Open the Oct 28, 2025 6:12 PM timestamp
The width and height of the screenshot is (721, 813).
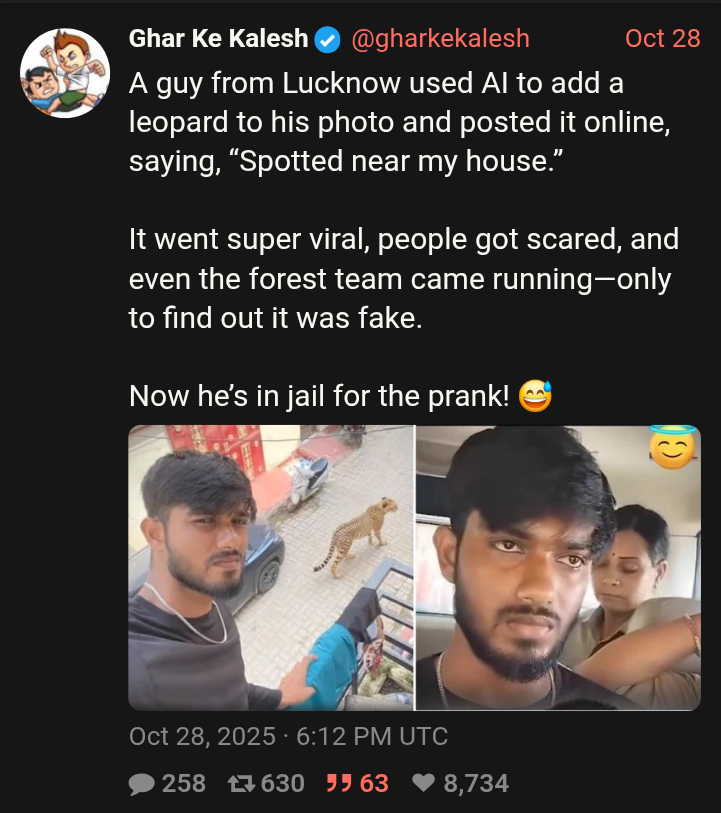[x=288, y=737]
